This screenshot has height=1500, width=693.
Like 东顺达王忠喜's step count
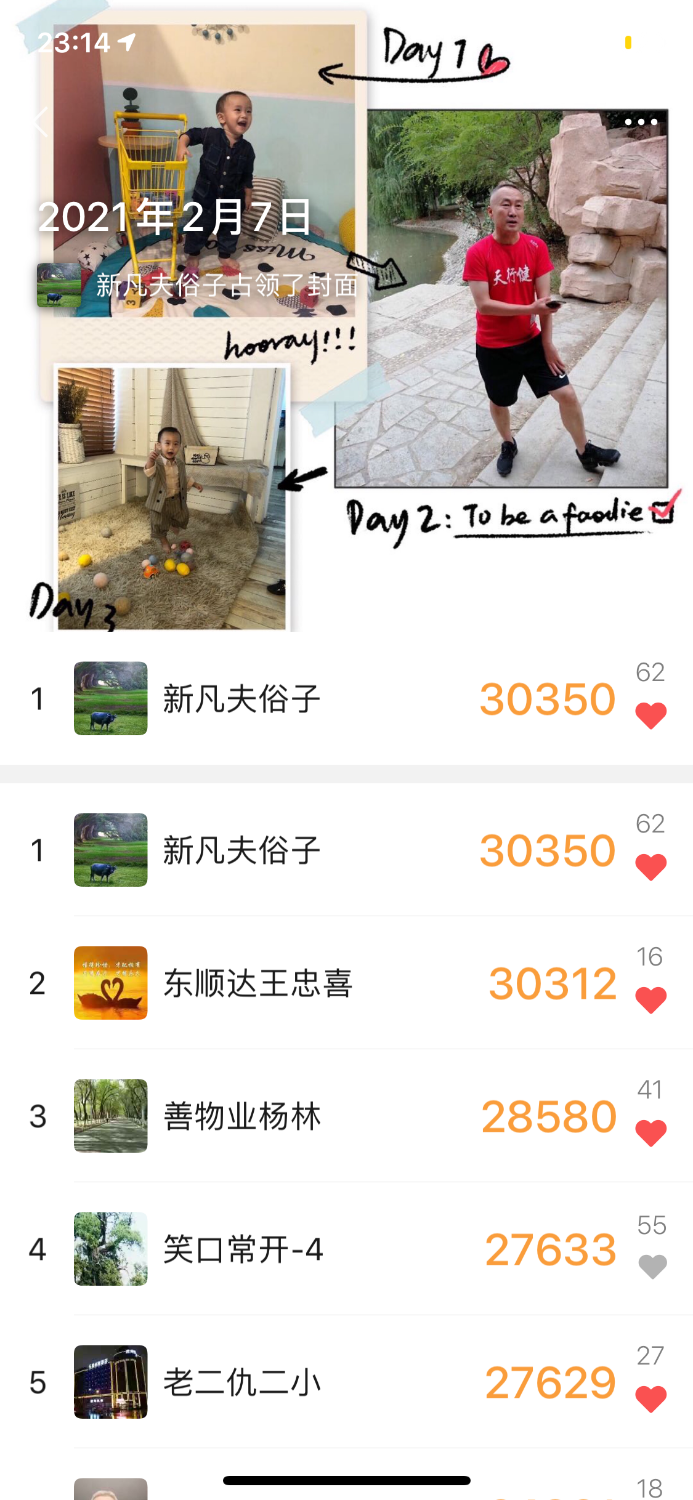click(651, 999)
